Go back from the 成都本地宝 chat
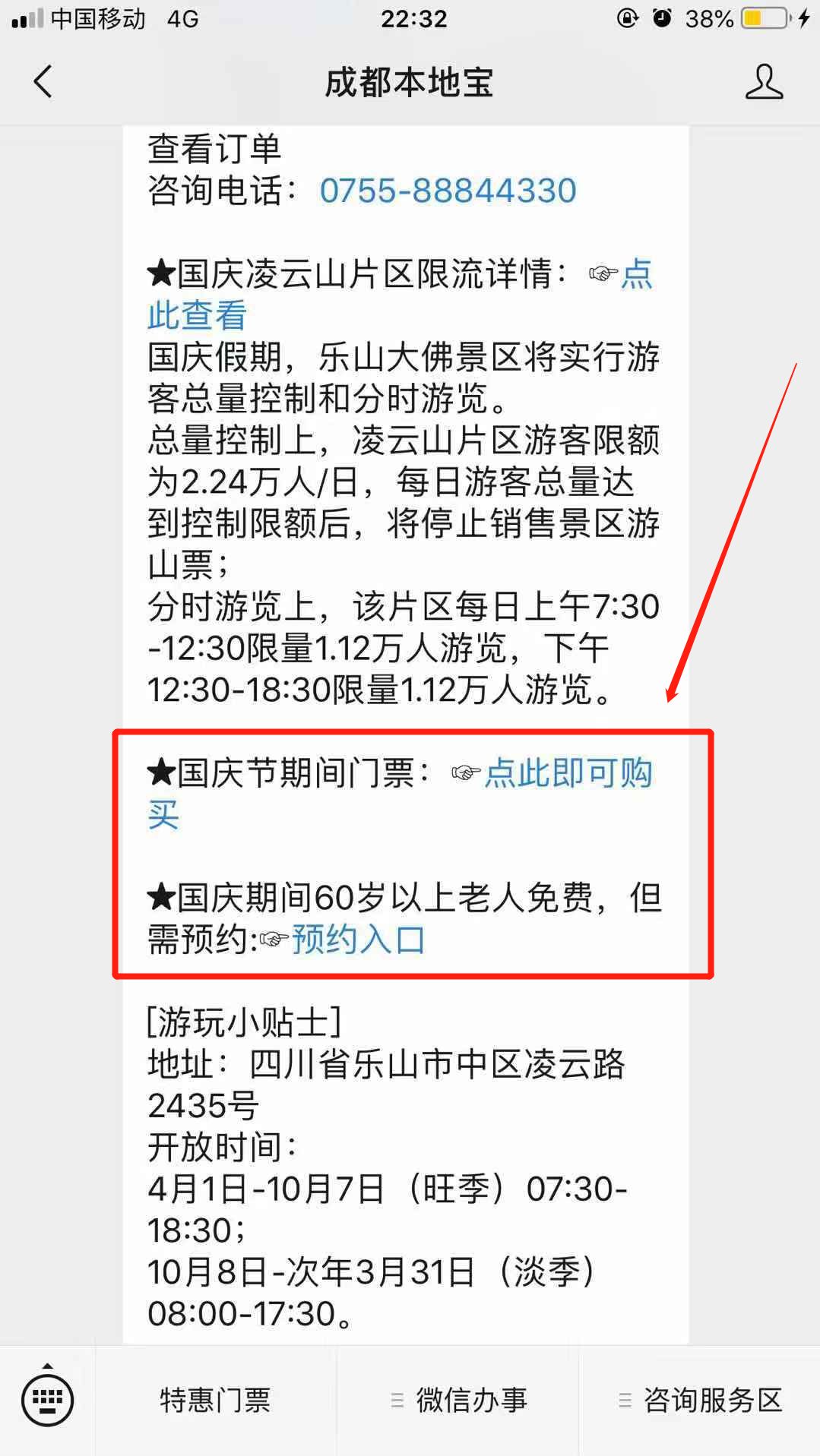 tap(43, 81)
